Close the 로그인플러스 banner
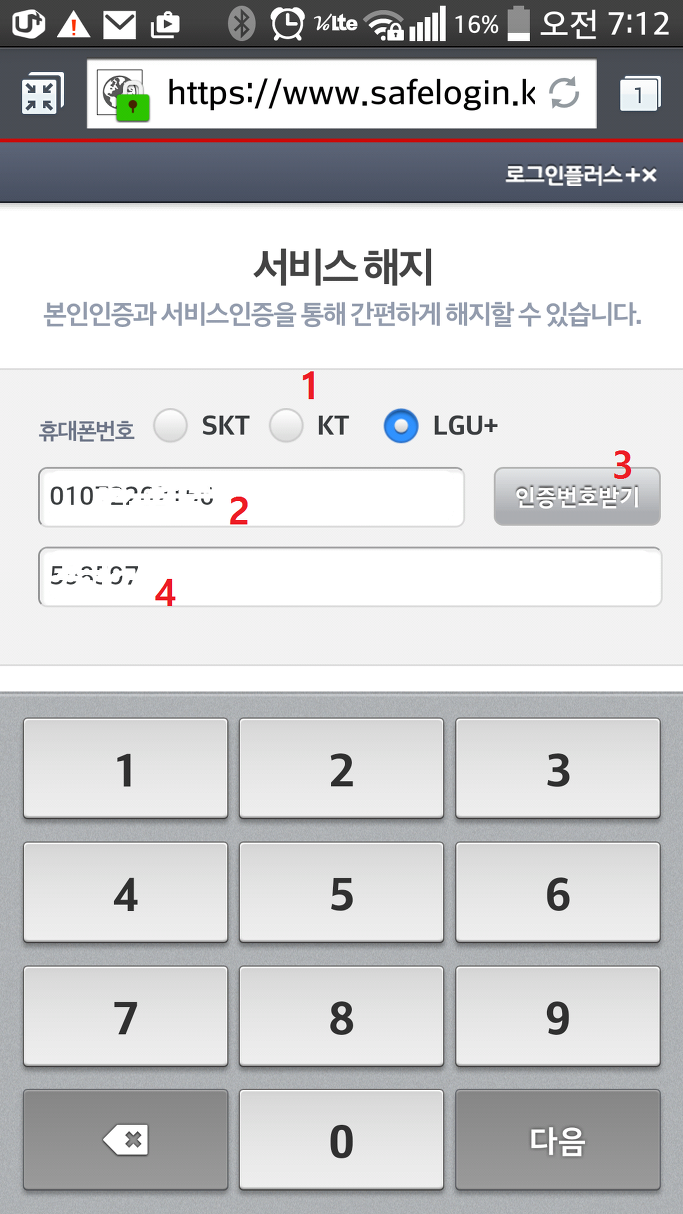Viewport: 683px width, 1214px height. [x=648, y=176]
